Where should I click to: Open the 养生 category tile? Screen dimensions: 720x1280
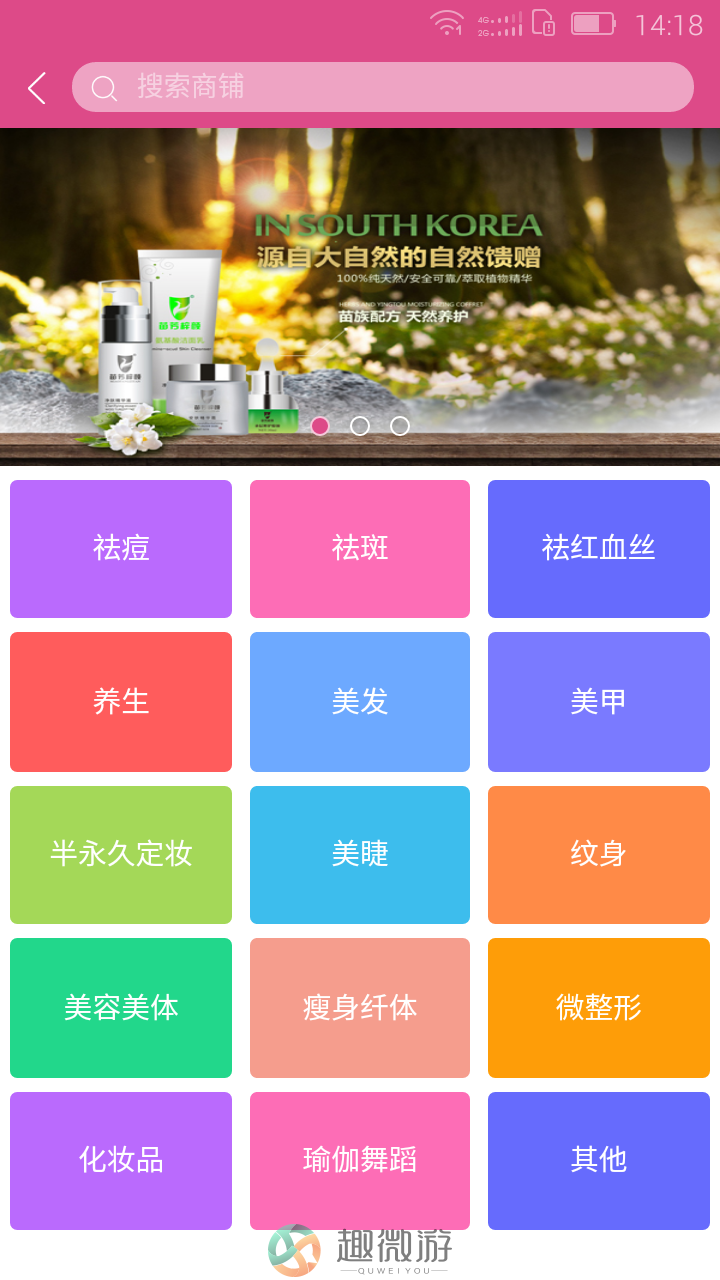click(121, 702)
